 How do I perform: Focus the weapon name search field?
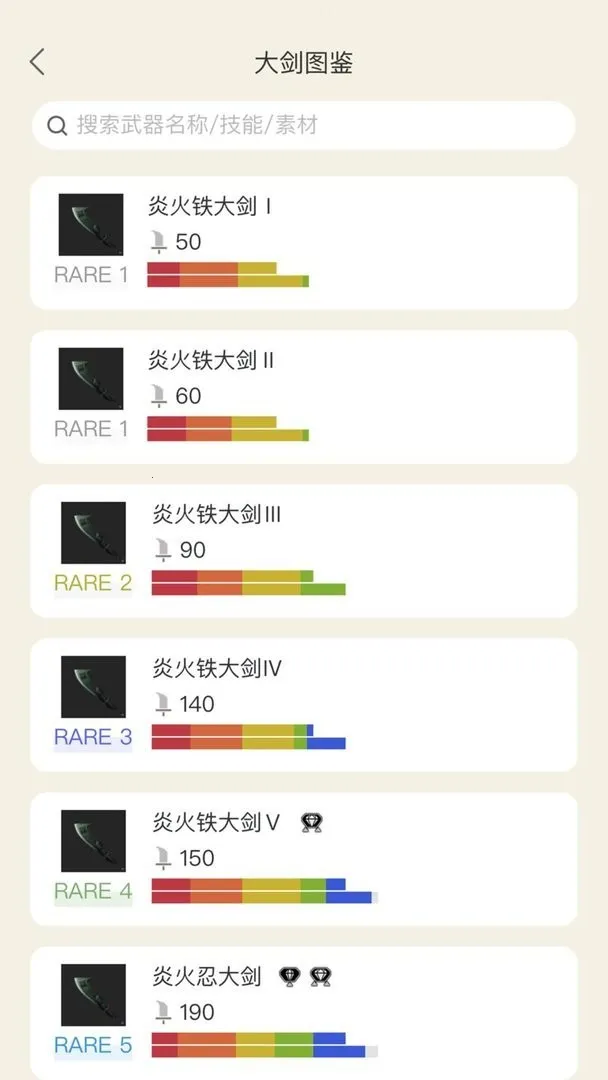pyautogui.click(x=303, y=125)
